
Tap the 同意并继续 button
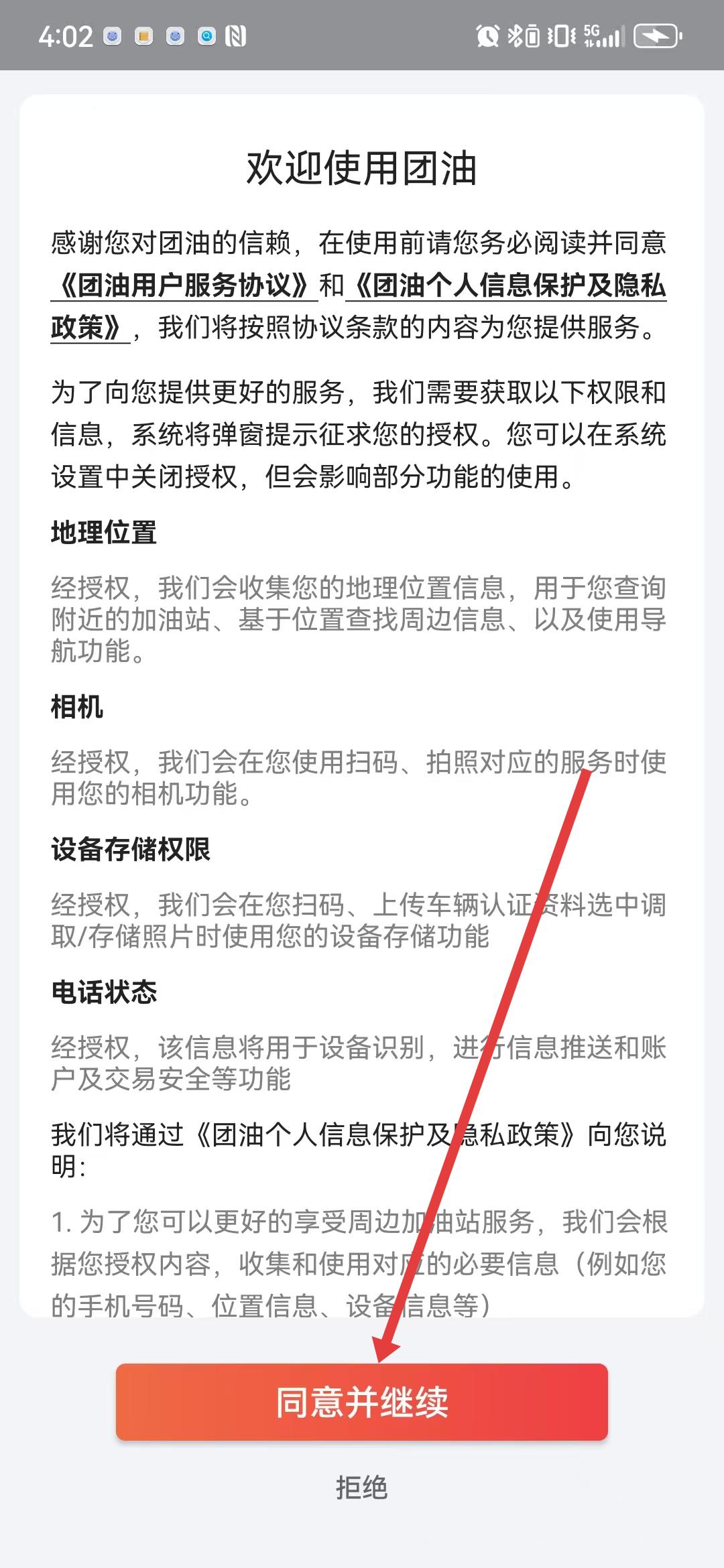(x=362, y=1402)
